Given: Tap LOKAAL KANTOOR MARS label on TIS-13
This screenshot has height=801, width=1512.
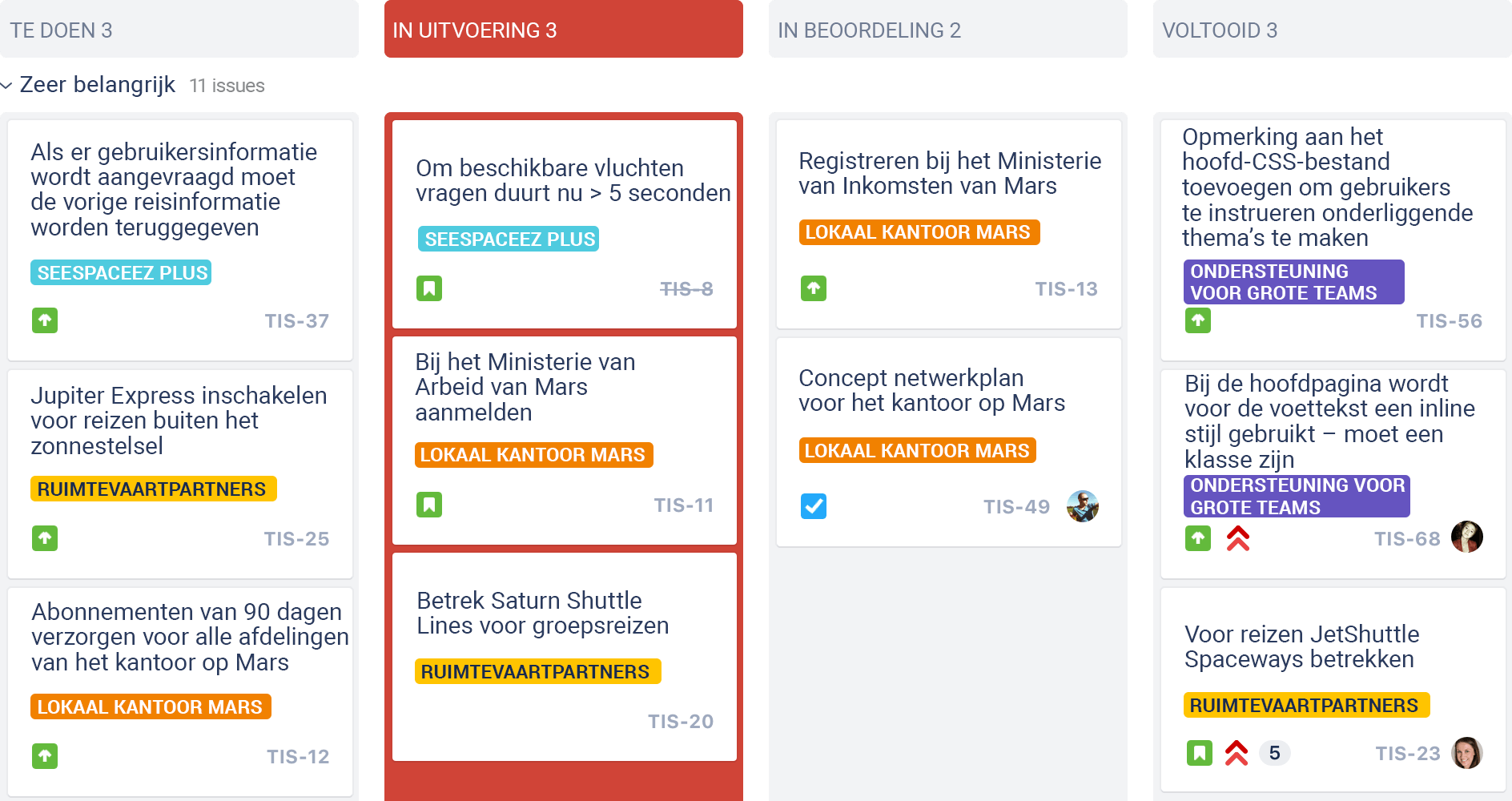Looking at the screenshot, I should [x=918, y=232].
